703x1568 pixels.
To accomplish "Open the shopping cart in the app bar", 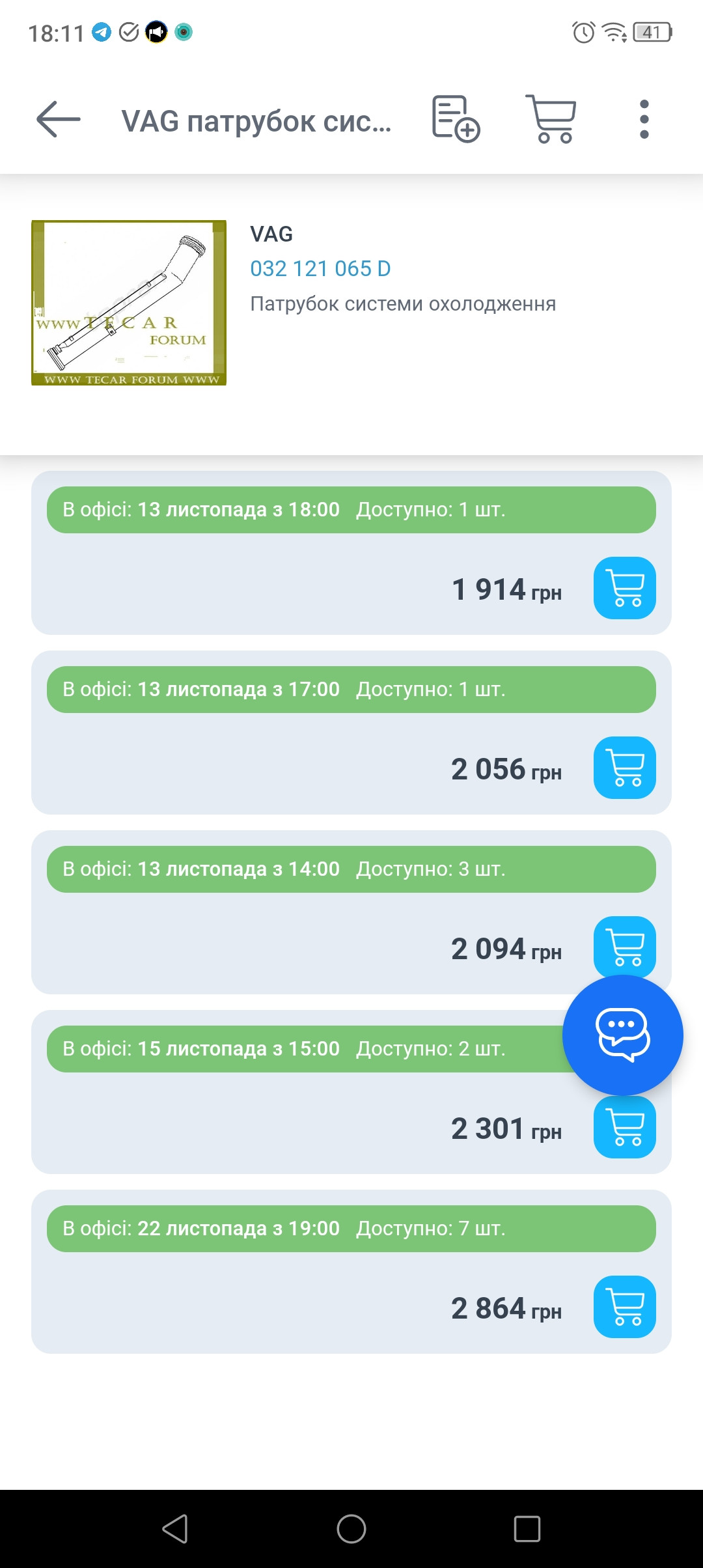I will [x=551, y=119].
